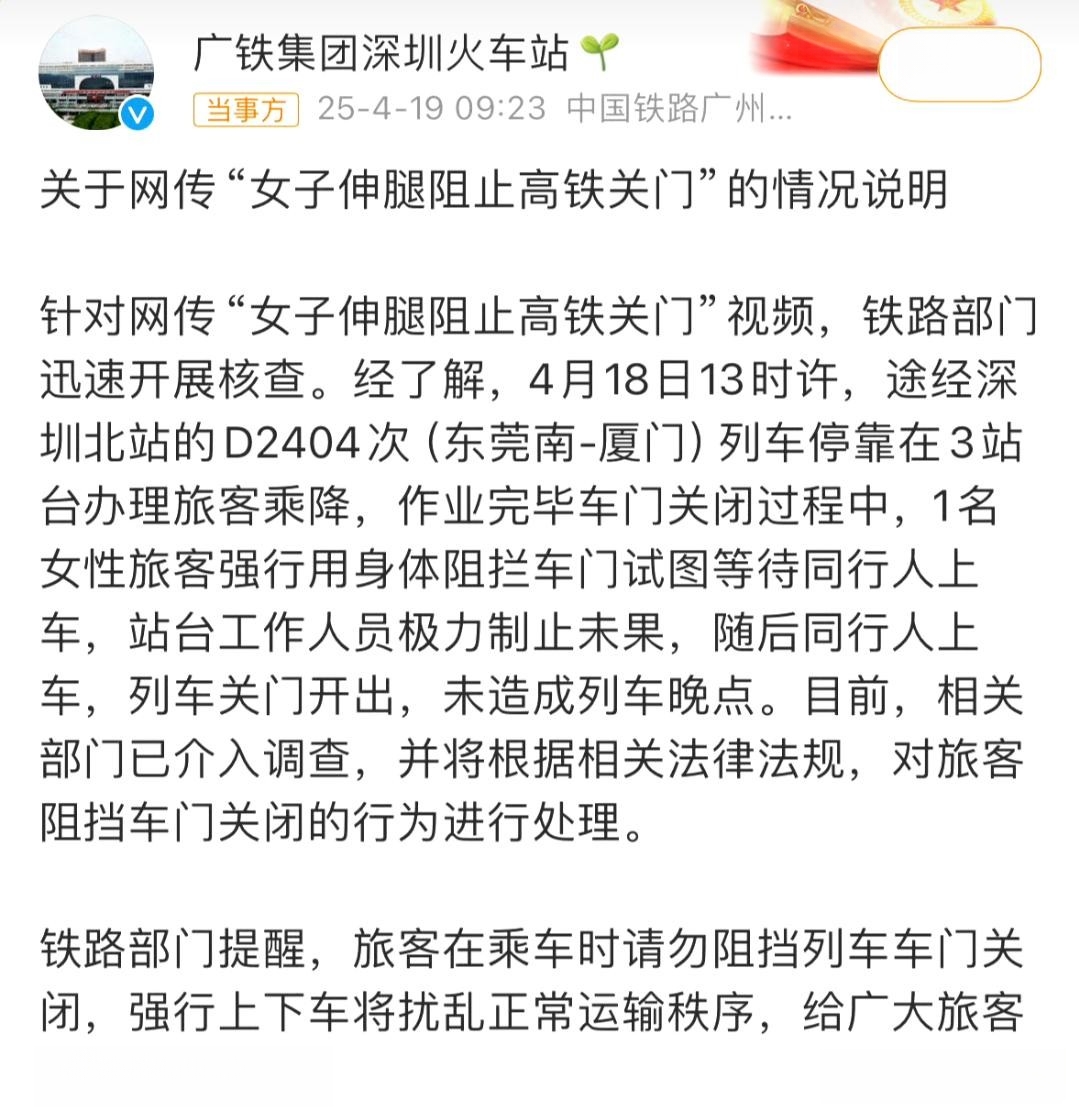Image resolution: width=1079 pixels, height=1113 pixels.
Task: Open 广铁集团深圳火车站 profile avatar
Action: click(96, 73)
